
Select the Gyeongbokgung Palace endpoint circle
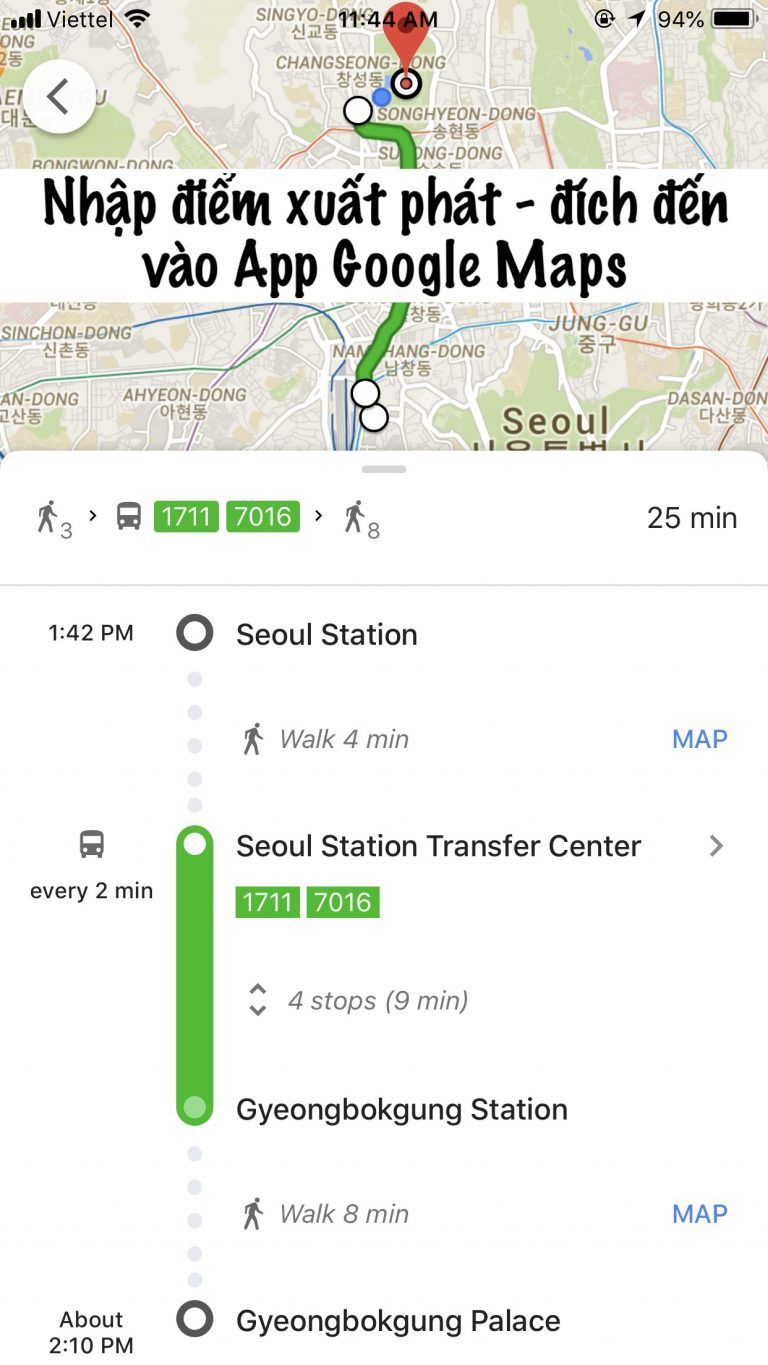(x=193, y=1320)
